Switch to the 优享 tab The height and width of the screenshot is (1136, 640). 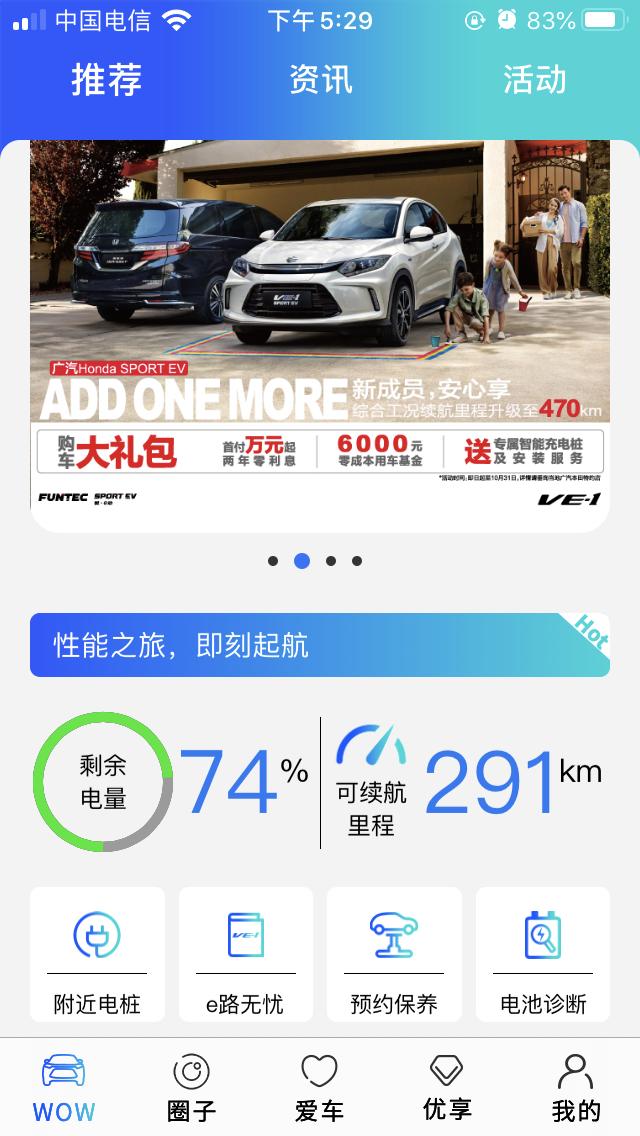click(447, 1088)
